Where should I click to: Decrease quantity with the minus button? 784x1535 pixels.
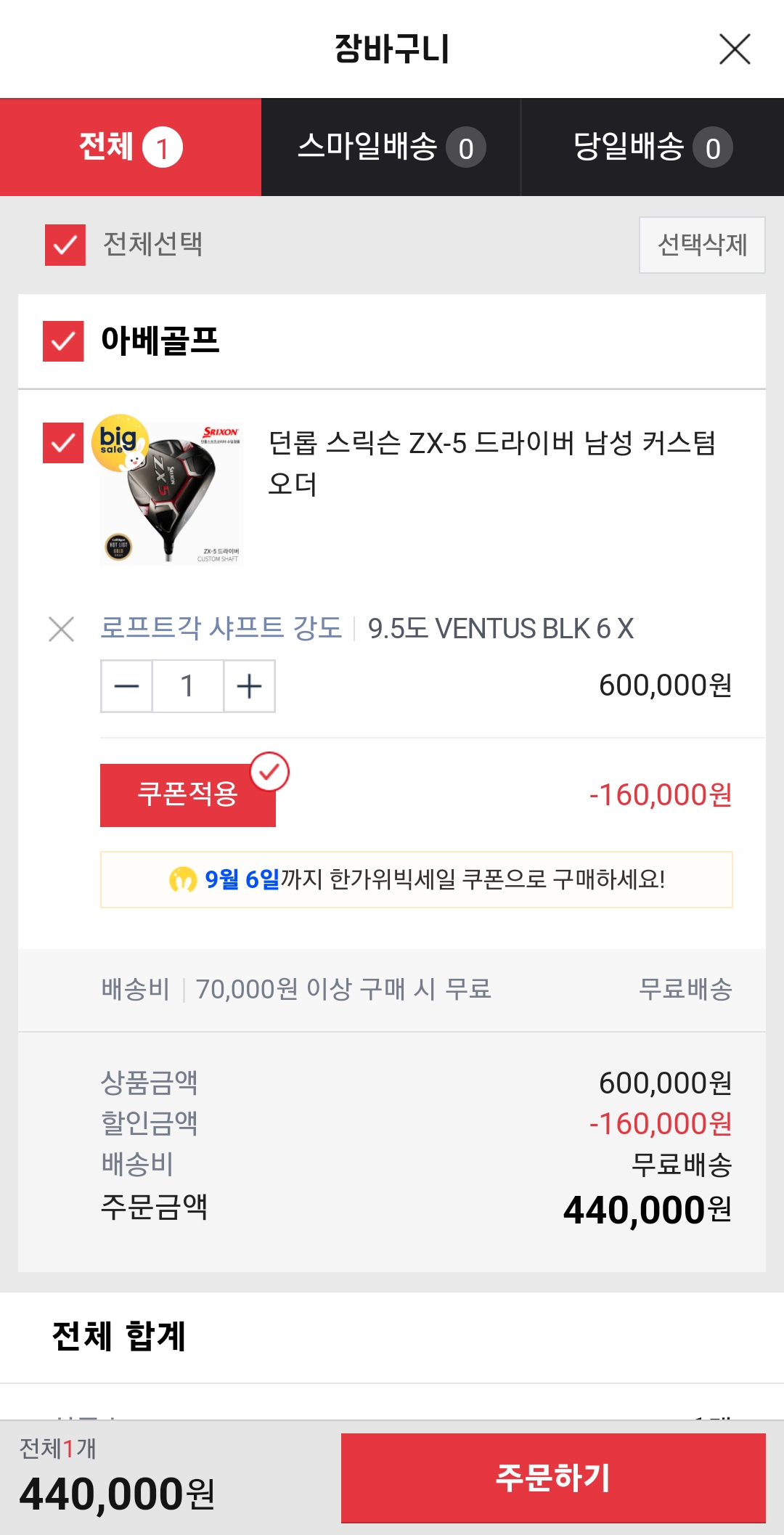pyautogui.click(x=126, y=686)
